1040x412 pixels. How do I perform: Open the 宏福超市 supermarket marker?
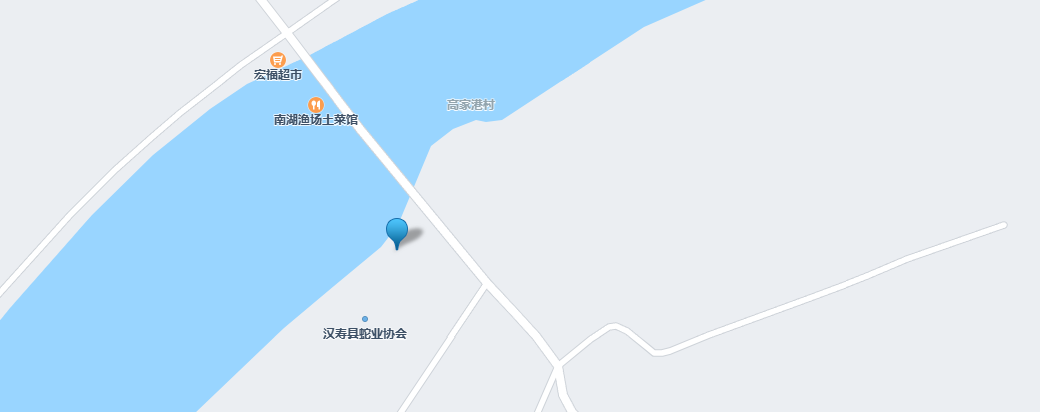click(x=278, y=60)
